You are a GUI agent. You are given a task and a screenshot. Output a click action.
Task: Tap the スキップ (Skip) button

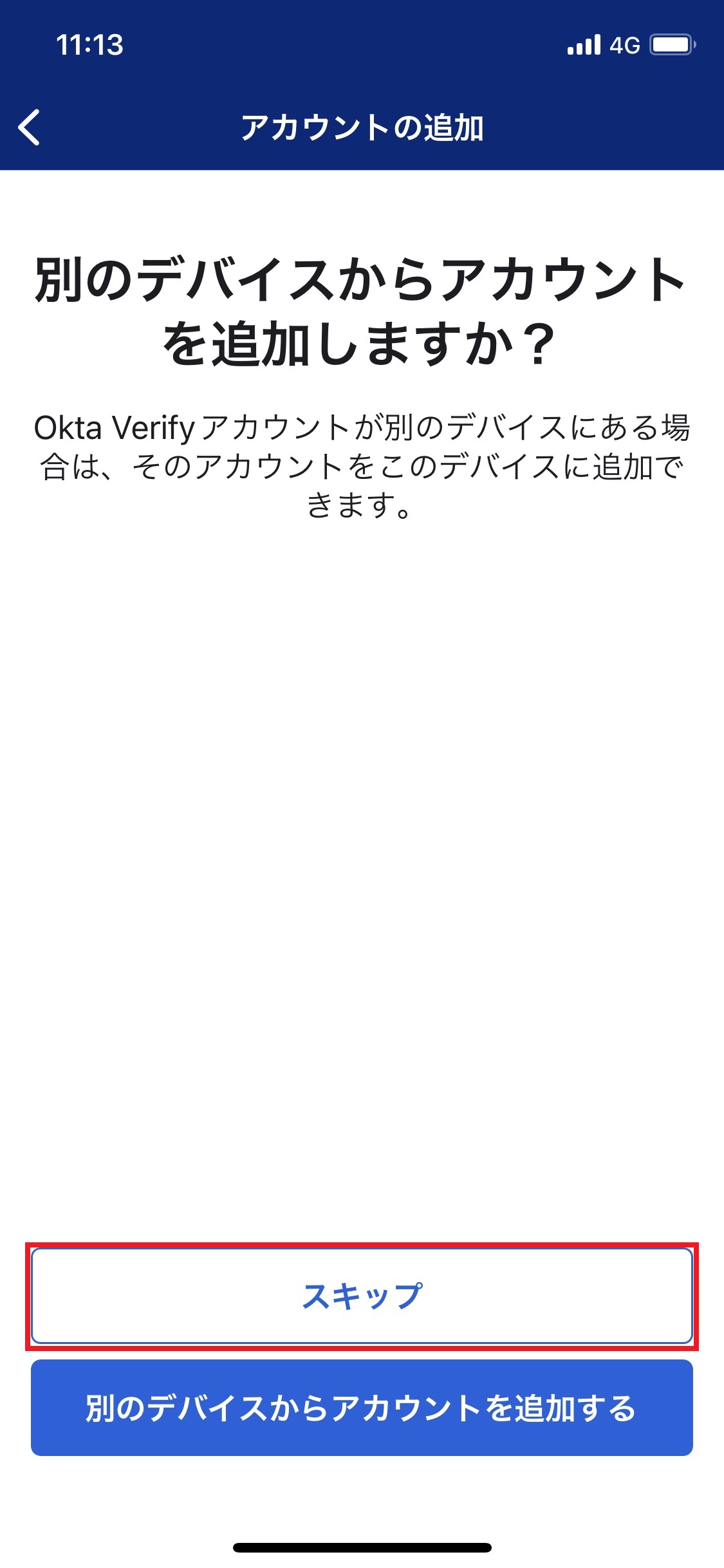pos(362,1296)
